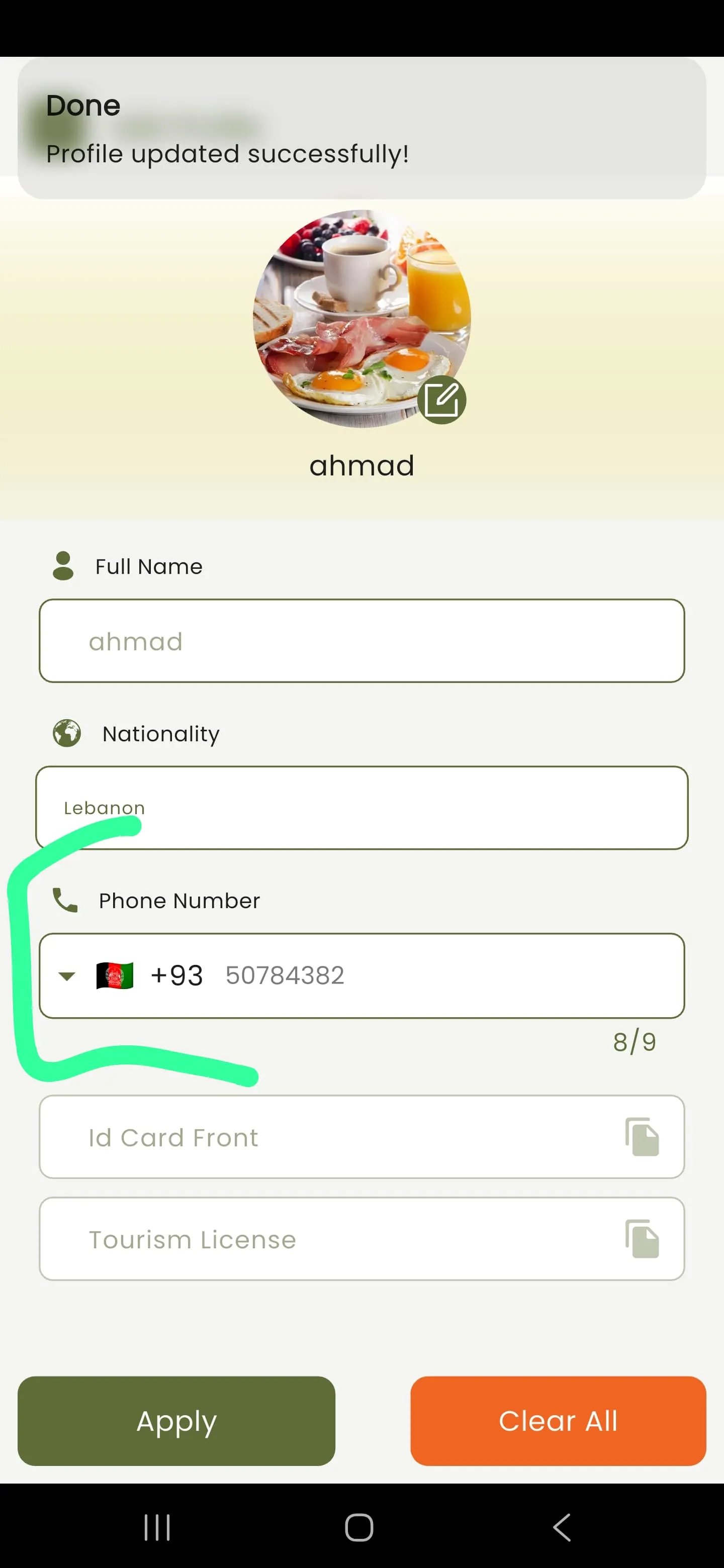Edit the phone number 50784382

(426, 976)
